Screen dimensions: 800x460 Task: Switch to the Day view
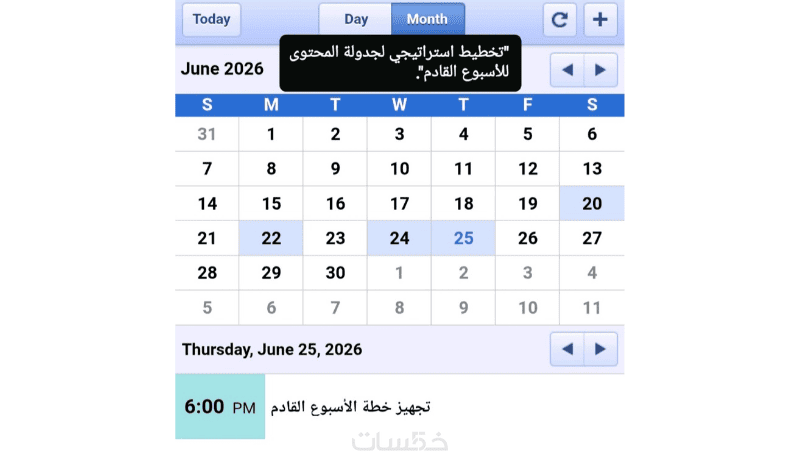coord(355,19)
